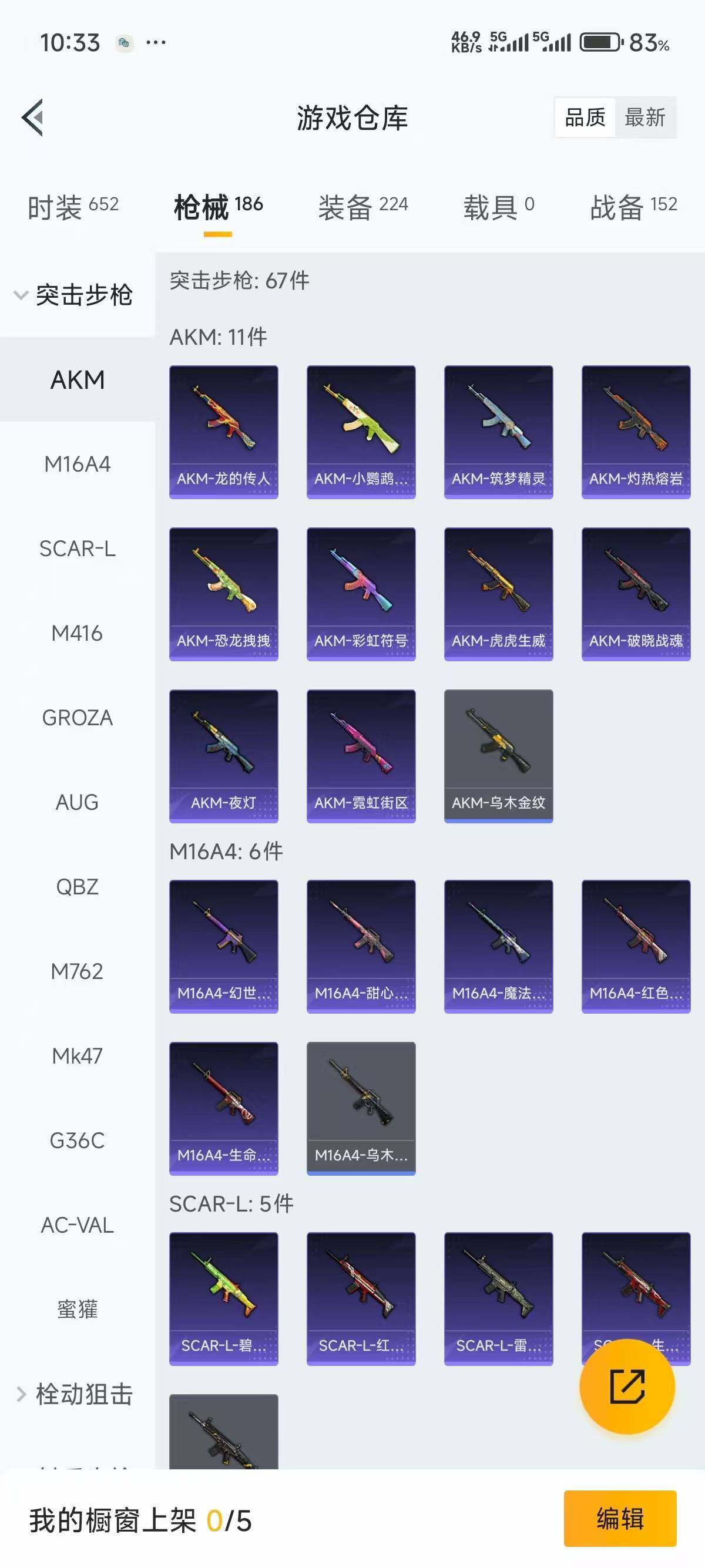This screenshot has width=705, height=1568.
Task: Switch to the 载具 tab
Action: click(499, 207)
